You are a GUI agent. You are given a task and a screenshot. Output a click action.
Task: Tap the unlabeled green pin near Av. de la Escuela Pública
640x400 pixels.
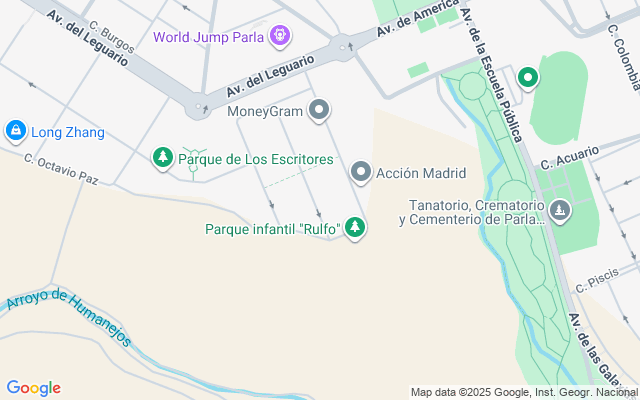pos(526,77)
